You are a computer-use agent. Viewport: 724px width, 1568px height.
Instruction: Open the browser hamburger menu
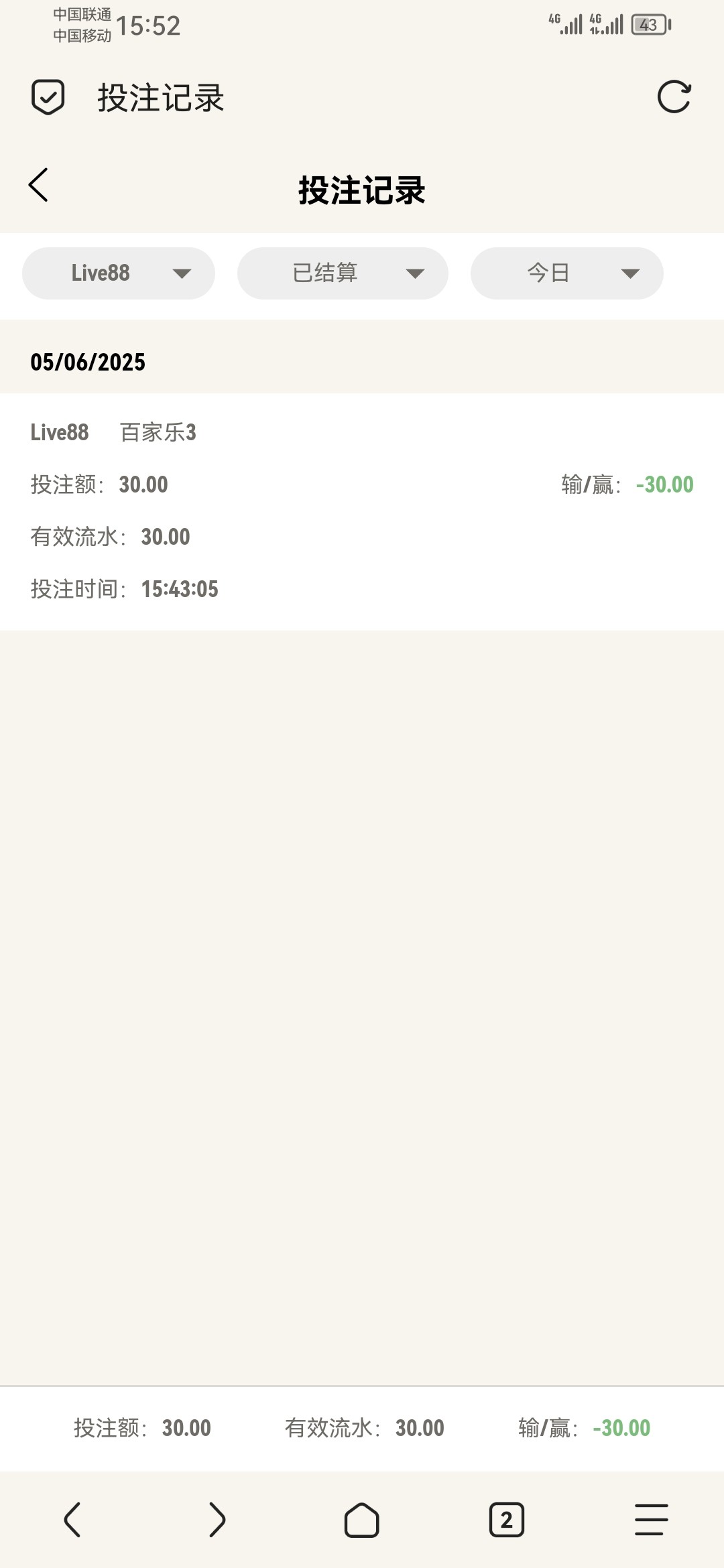[651, 1519]
